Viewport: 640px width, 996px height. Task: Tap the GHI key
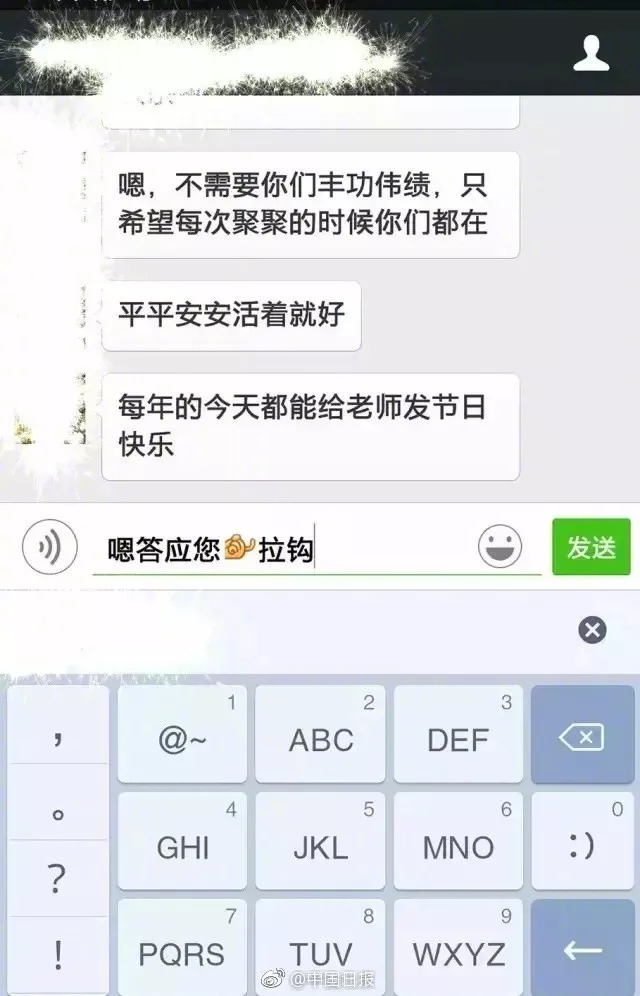click(x=182, y=845)
